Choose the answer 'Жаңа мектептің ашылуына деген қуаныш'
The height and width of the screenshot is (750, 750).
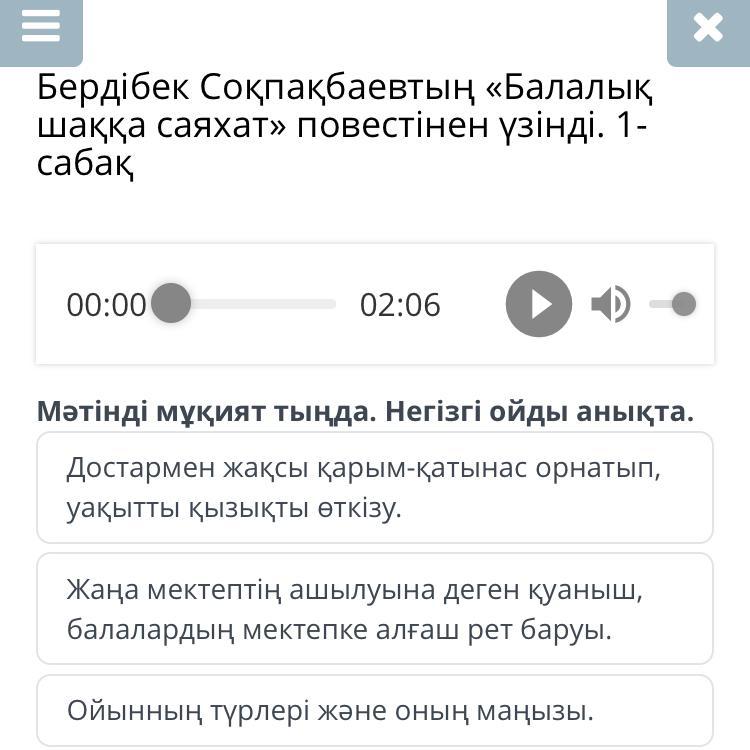375,609
